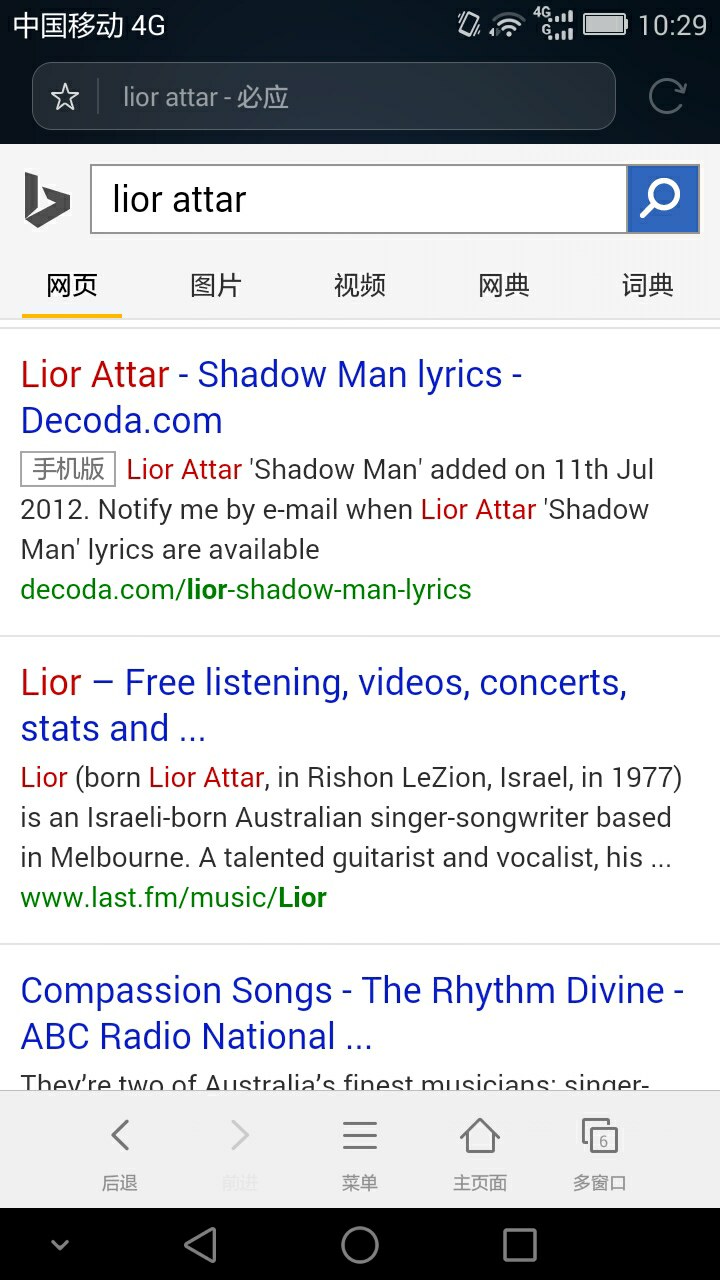Tap the system home button
This screenshot has height=1280, width=720.
coord(360,1245)
